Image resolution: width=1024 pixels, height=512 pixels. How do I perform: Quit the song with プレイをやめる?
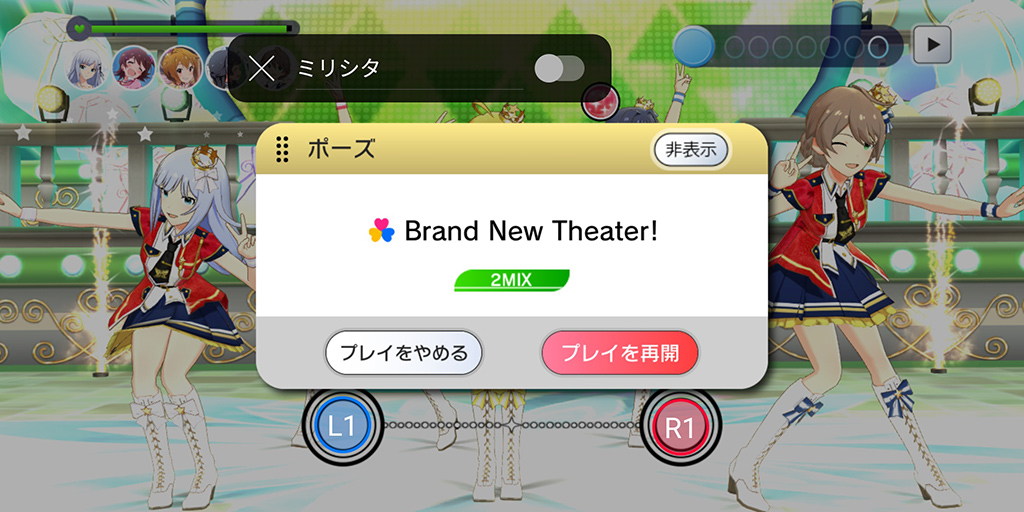[x=403, y=352]
